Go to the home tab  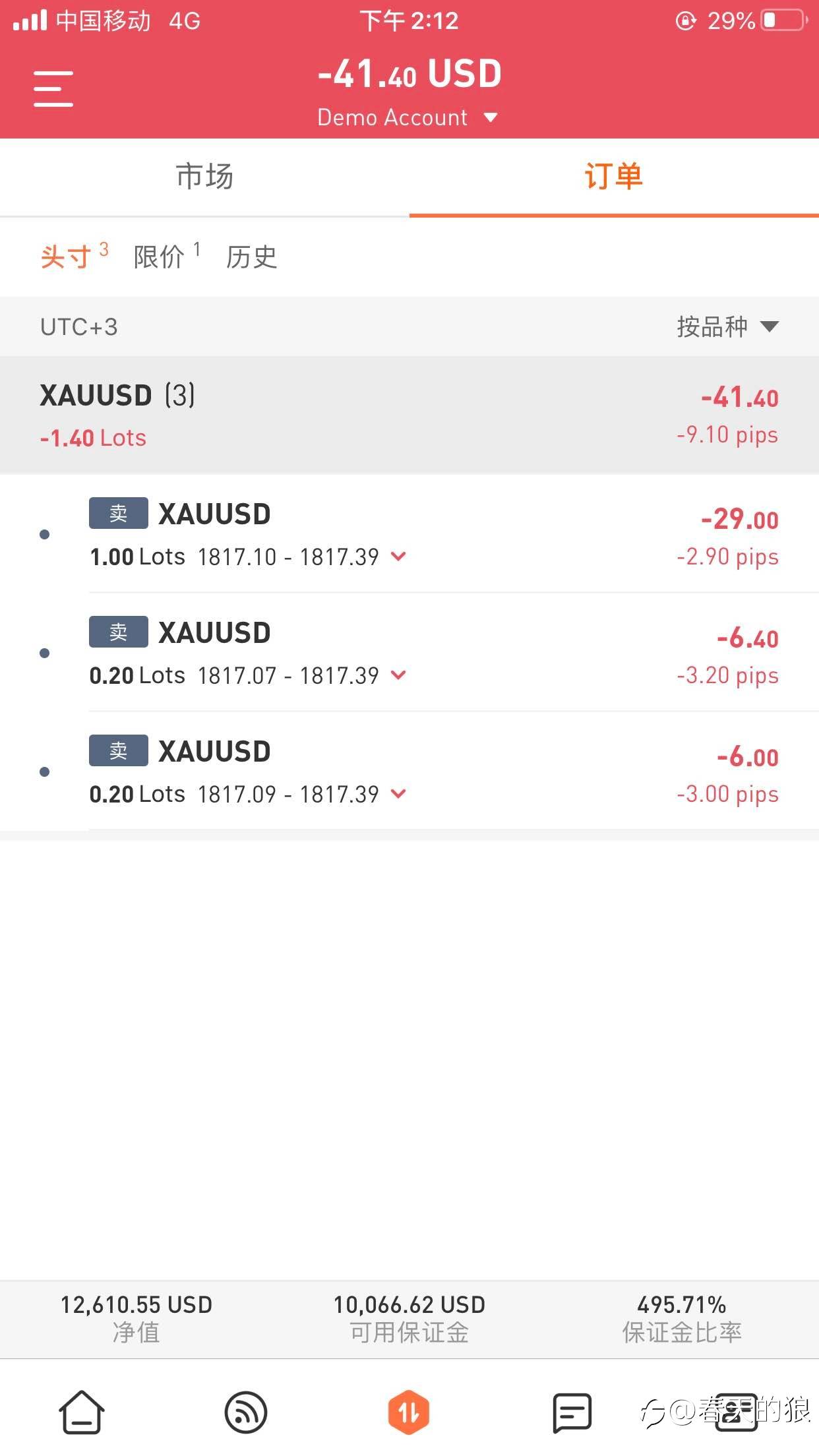pos(82,1412)
